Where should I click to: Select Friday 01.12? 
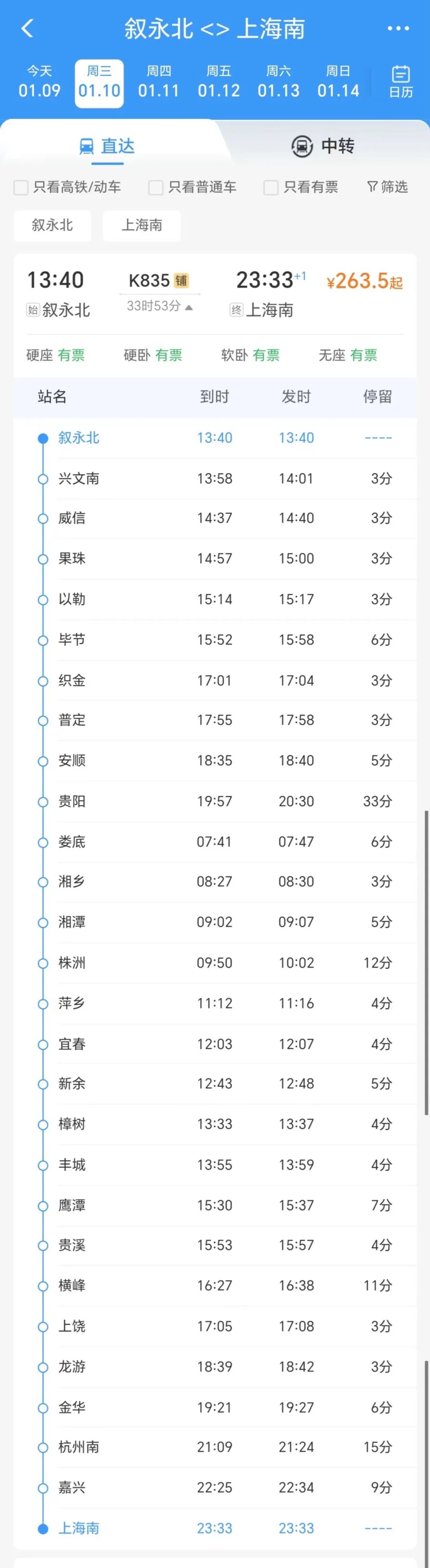coord(219,83)
